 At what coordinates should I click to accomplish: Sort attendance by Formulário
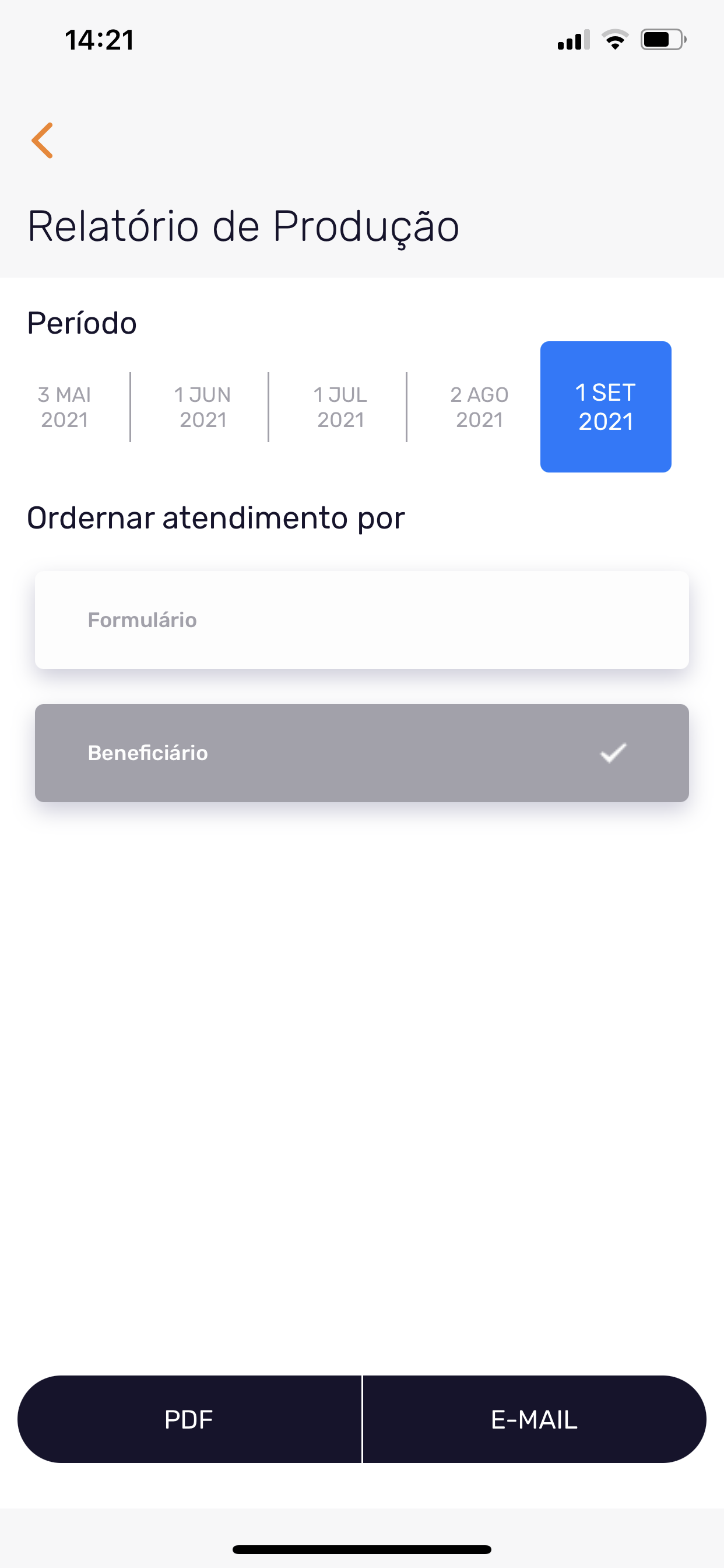coord(361,619)
